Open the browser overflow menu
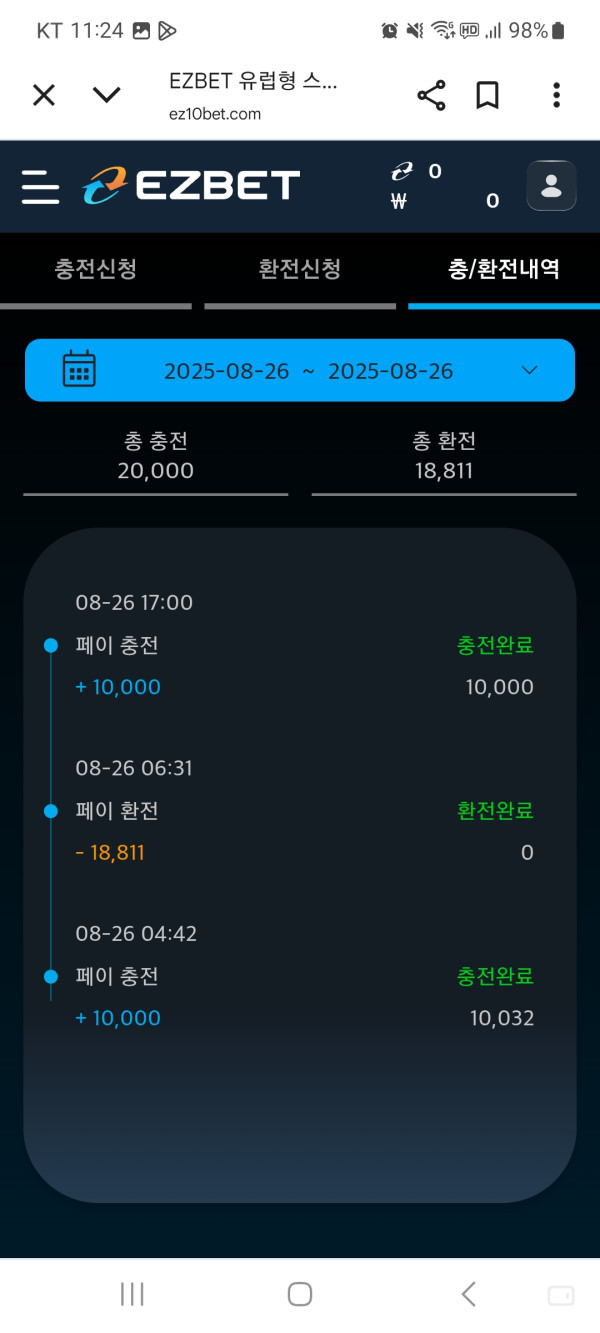Image resolution: width=600 pixels, height=1333 pixels. coord(556,96)
